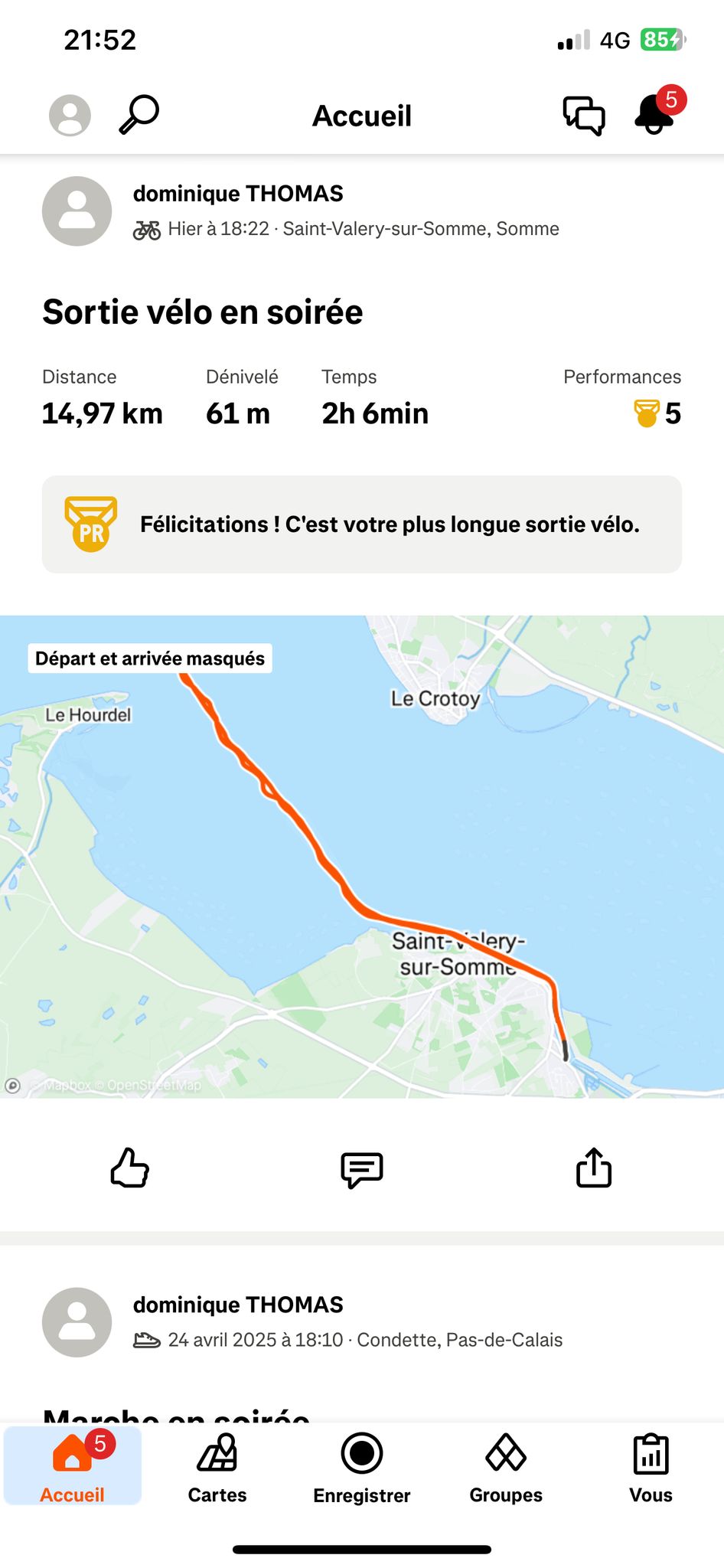
Task: Comment on the bike ride
Action: pyautogui.click(x=362, y=1169)
